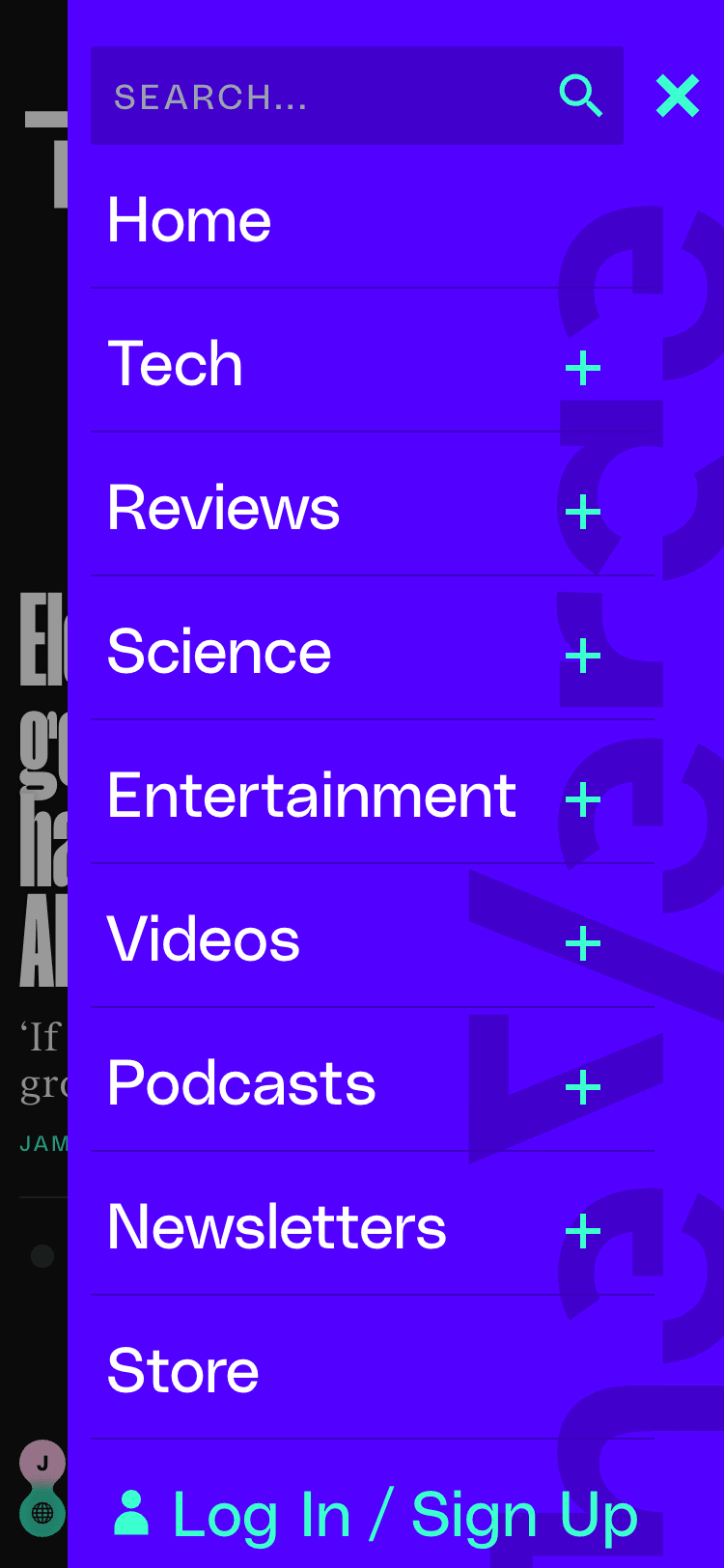Click the plus icon next to Videos

(583, 942)
